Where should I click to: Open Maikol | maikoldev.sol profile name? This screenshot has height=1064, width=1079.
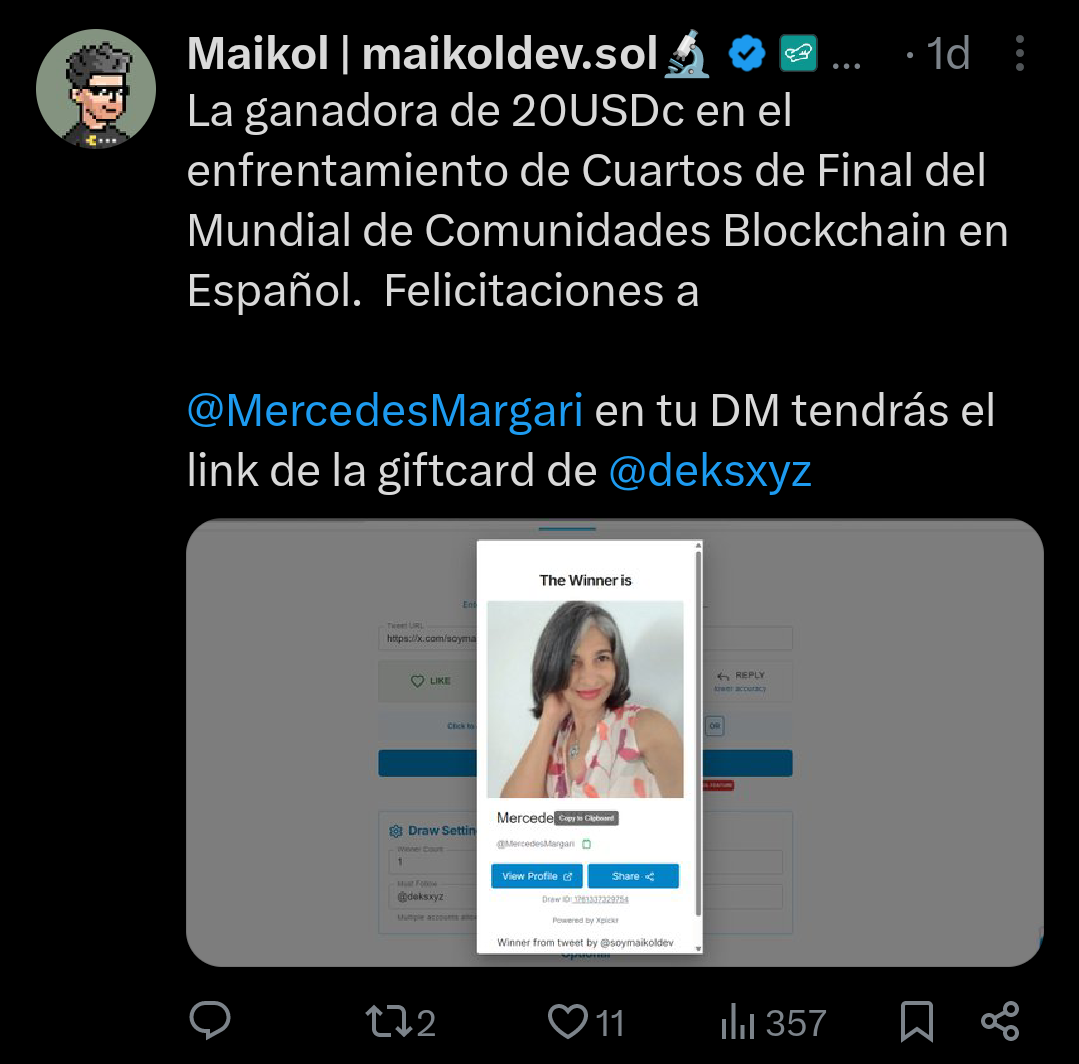coord(422,54)
